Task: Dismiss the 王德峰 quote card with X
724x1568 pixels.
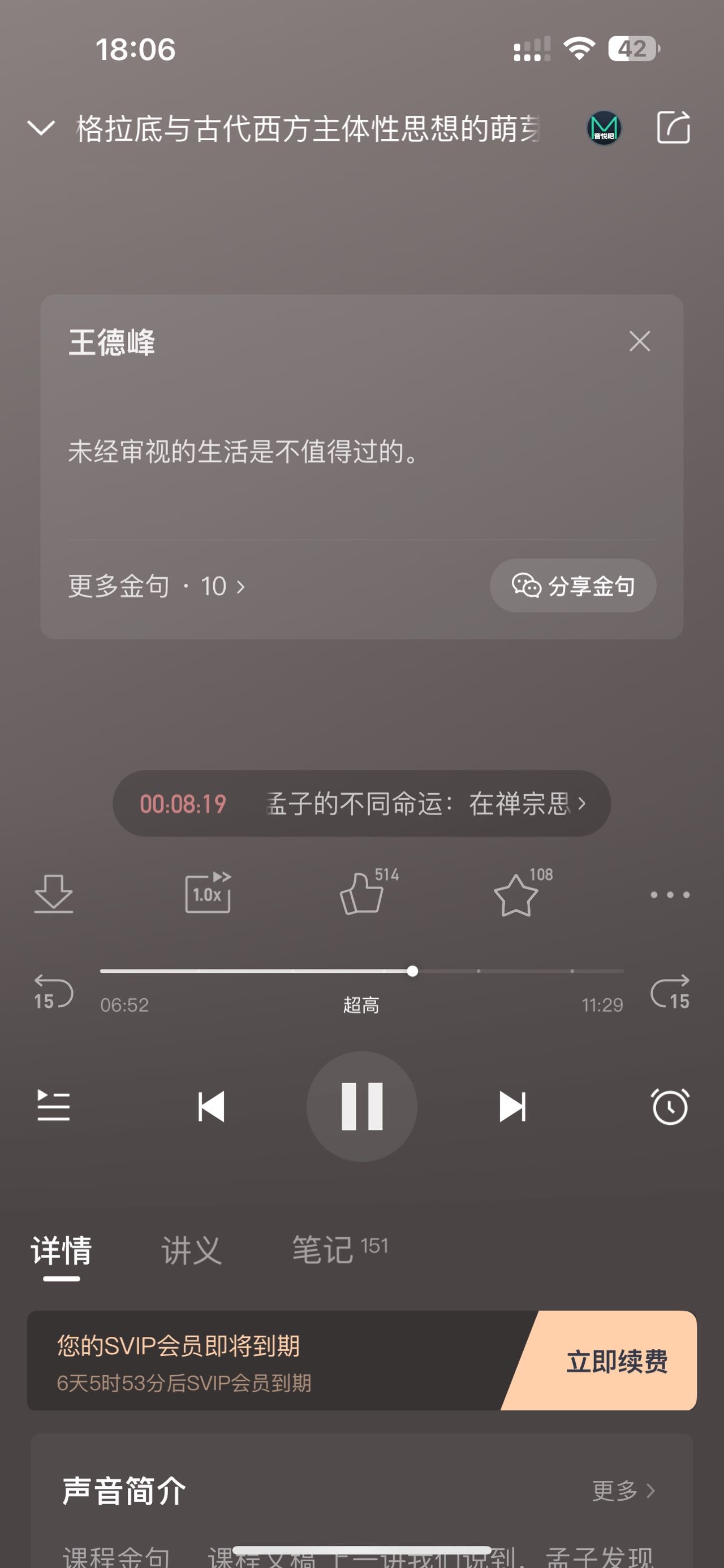Action: click(639, 343)
